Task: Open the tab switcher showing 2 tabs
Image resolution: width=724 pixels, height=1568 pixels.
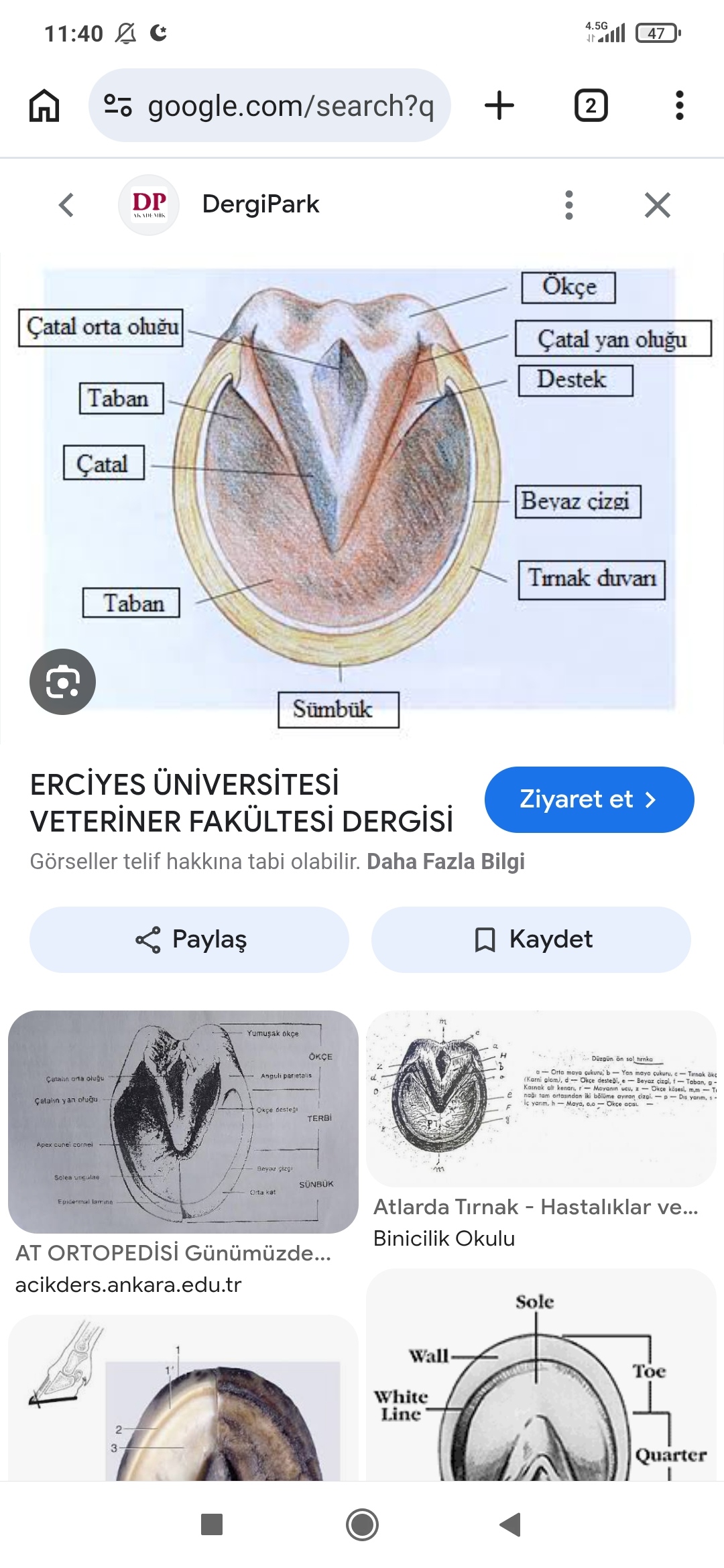Action: coord(591,106)
